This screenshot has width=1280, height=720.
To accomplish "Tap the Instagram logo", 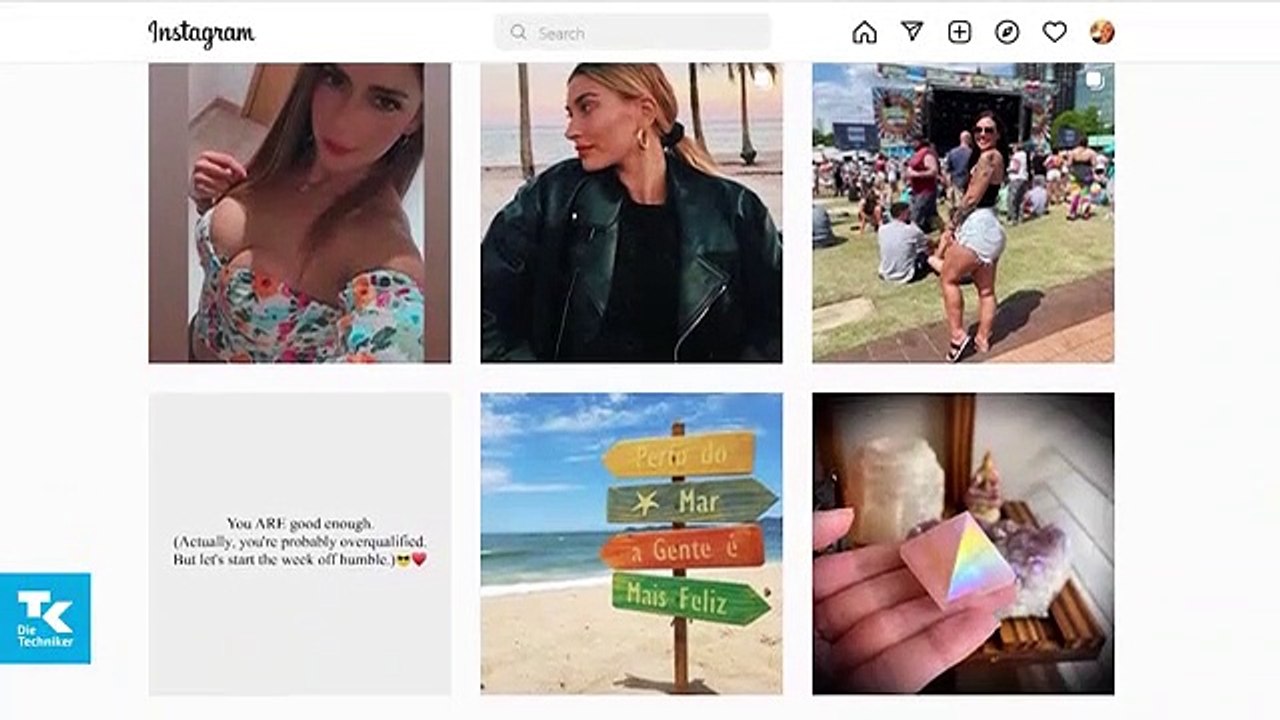I will [x=201, y=33].
